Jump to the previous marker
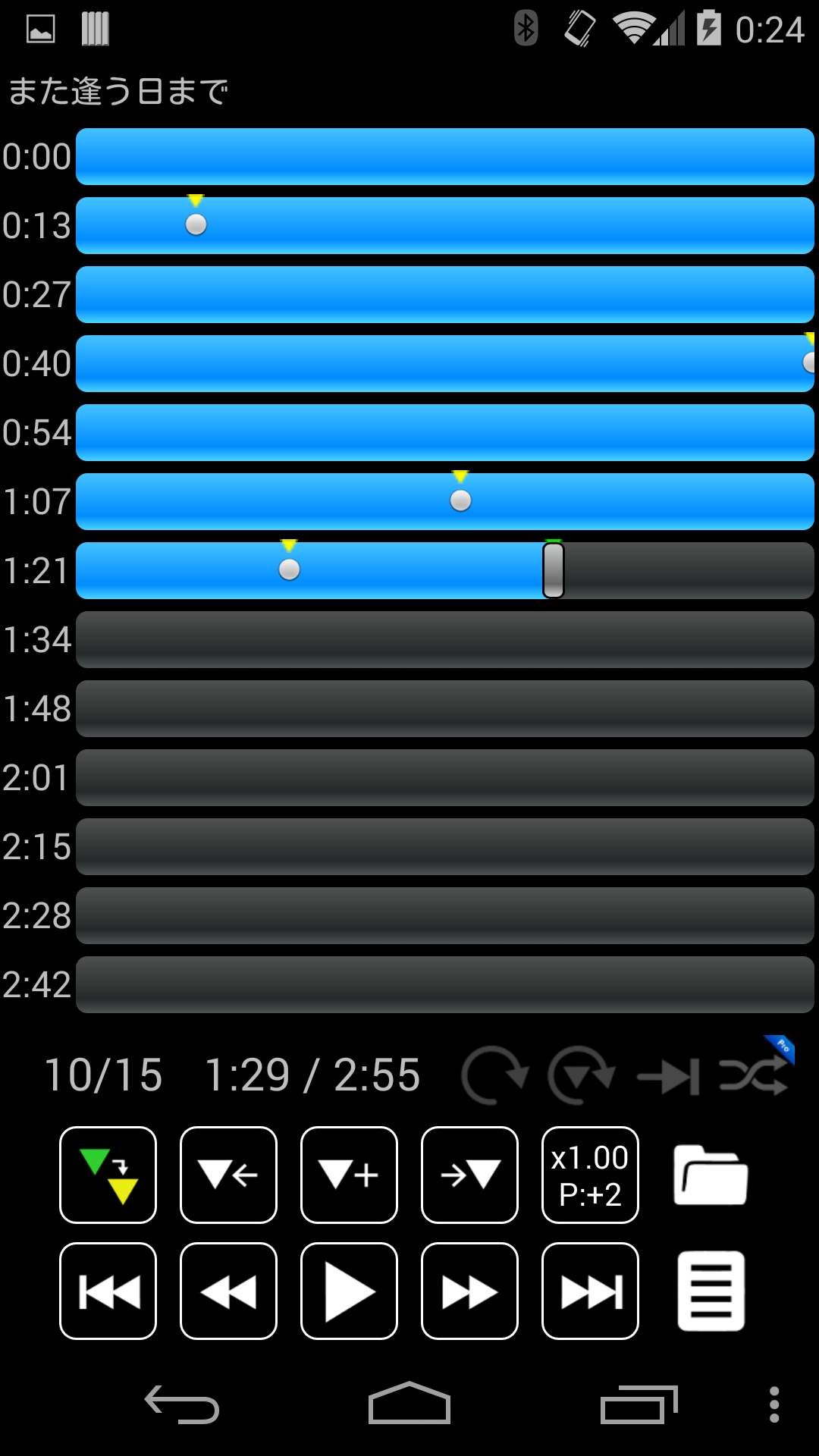This screenshot has height=1456, width=819. tap(228, 1175)
